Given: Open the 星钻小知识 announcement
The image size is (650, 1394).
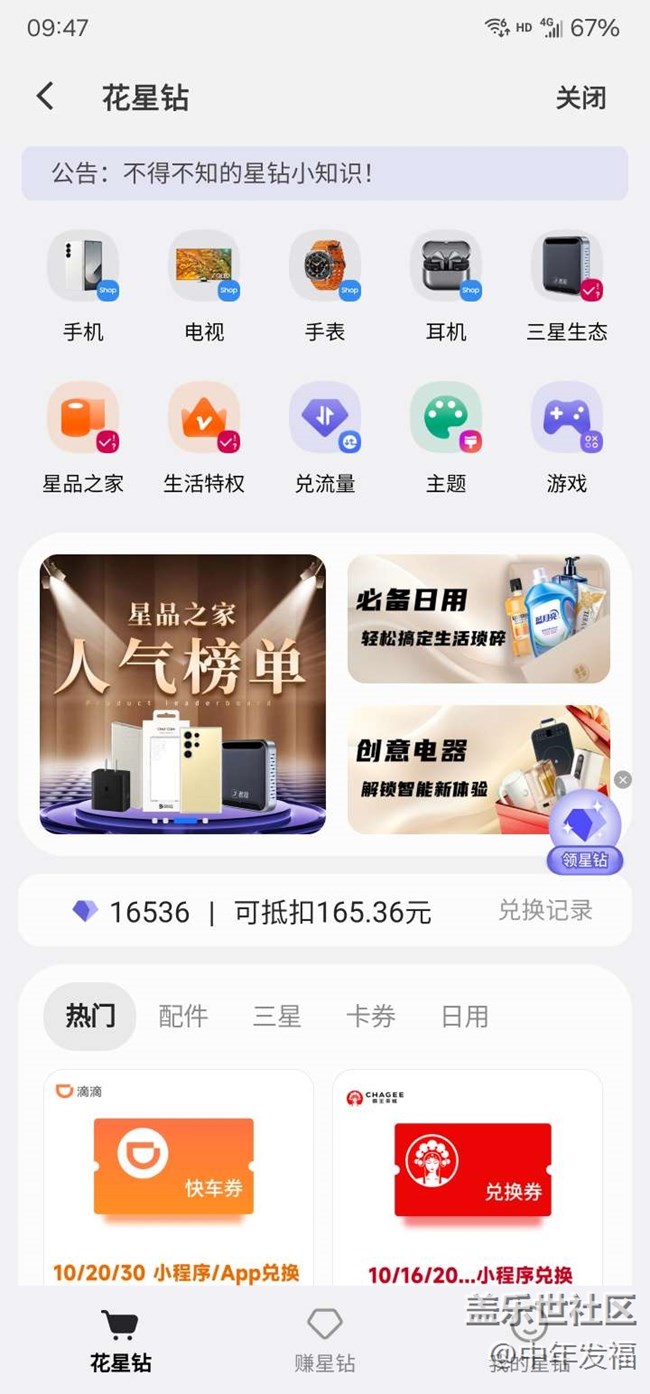Looking at the screenshot, I should (324, 174).
